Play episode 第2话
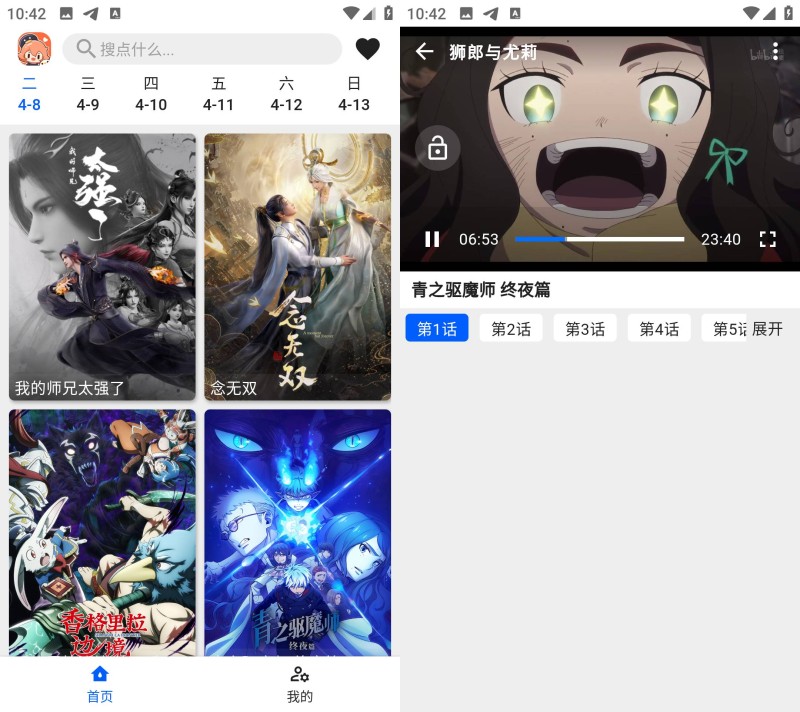Screen dimensions: 800x712 click(511, 329)
